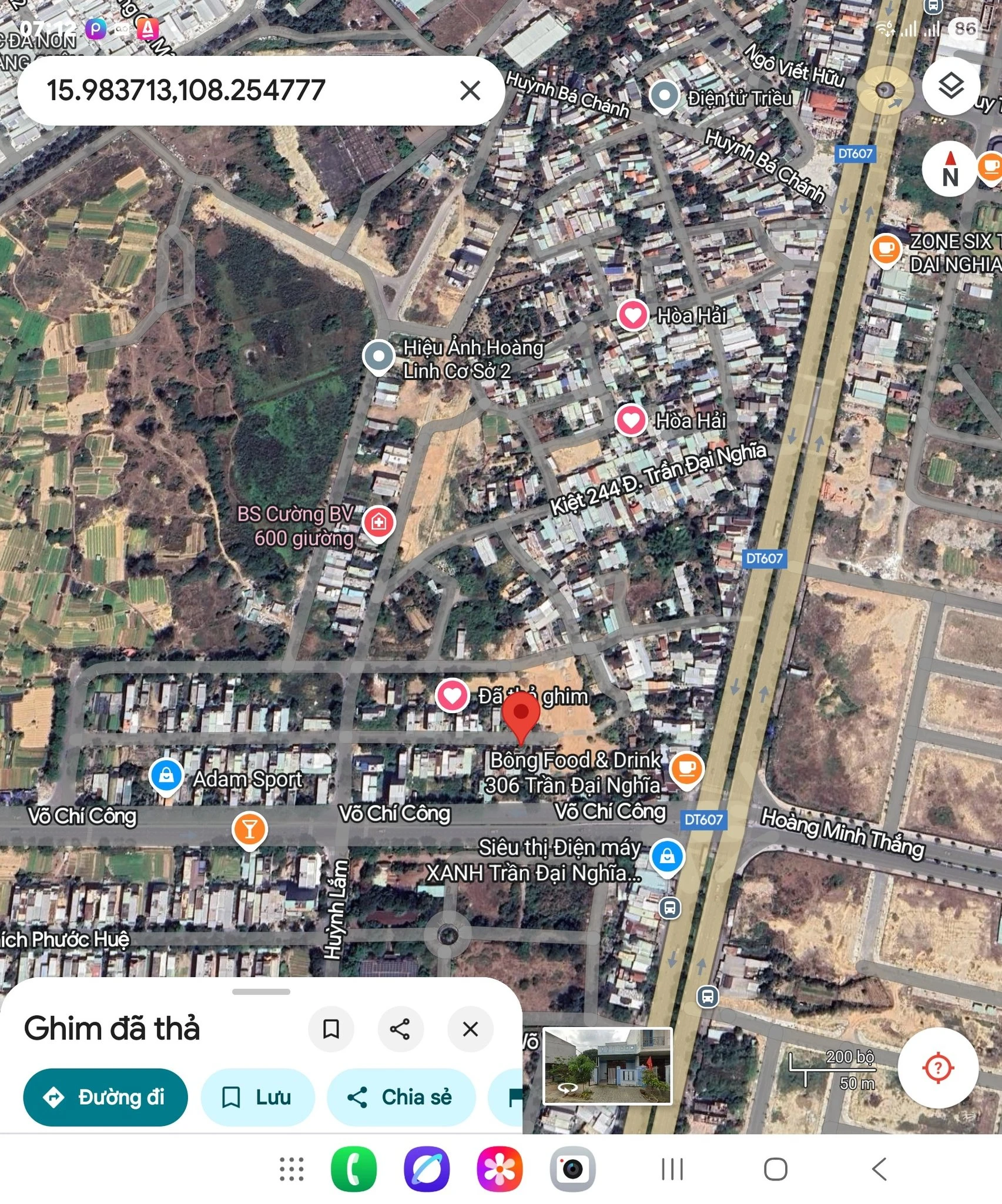
Task: Open Siêu thị Điện máy XANH marker
Action: [667, 855]
